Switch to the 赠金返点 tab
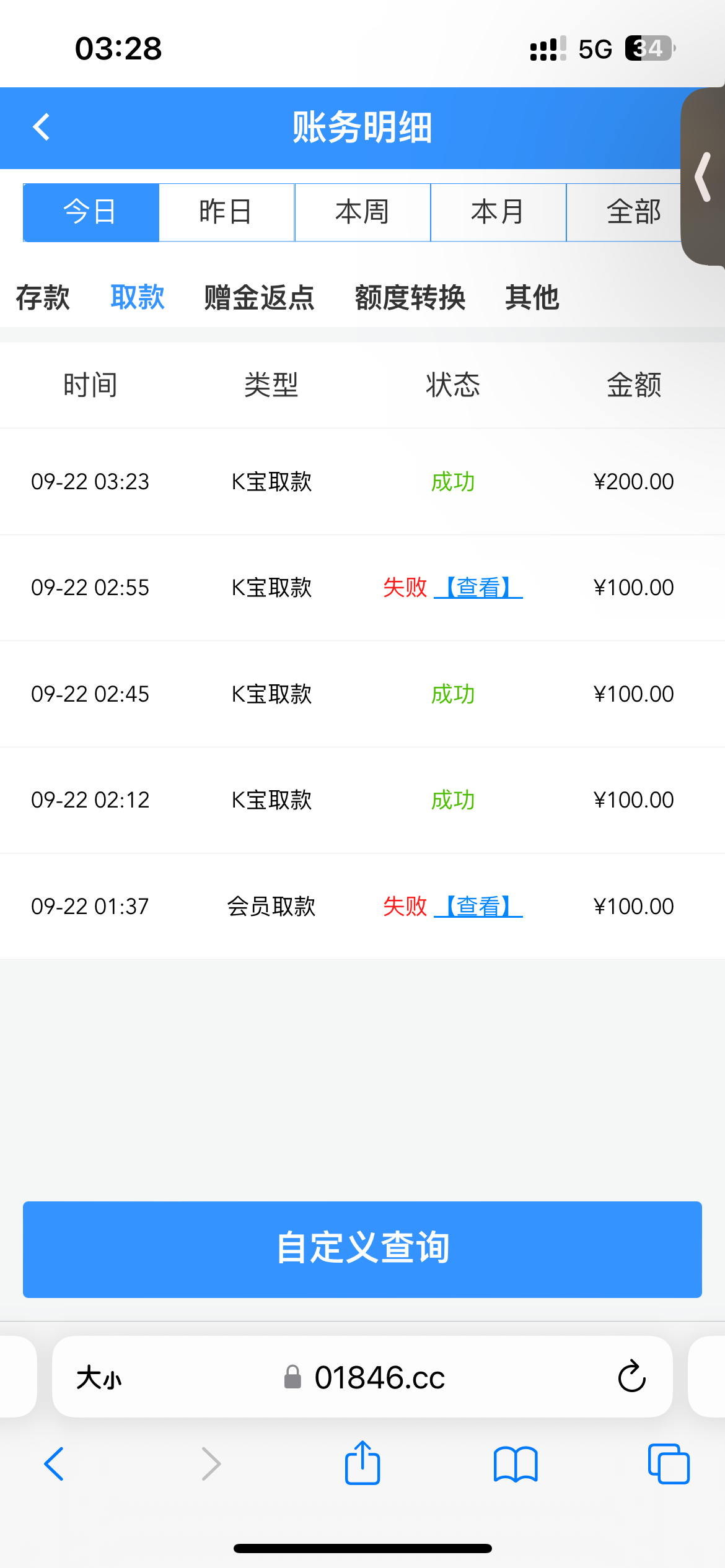Viewport: 725px width, 1568px height. pyautogui.click(x=260, y=298)
